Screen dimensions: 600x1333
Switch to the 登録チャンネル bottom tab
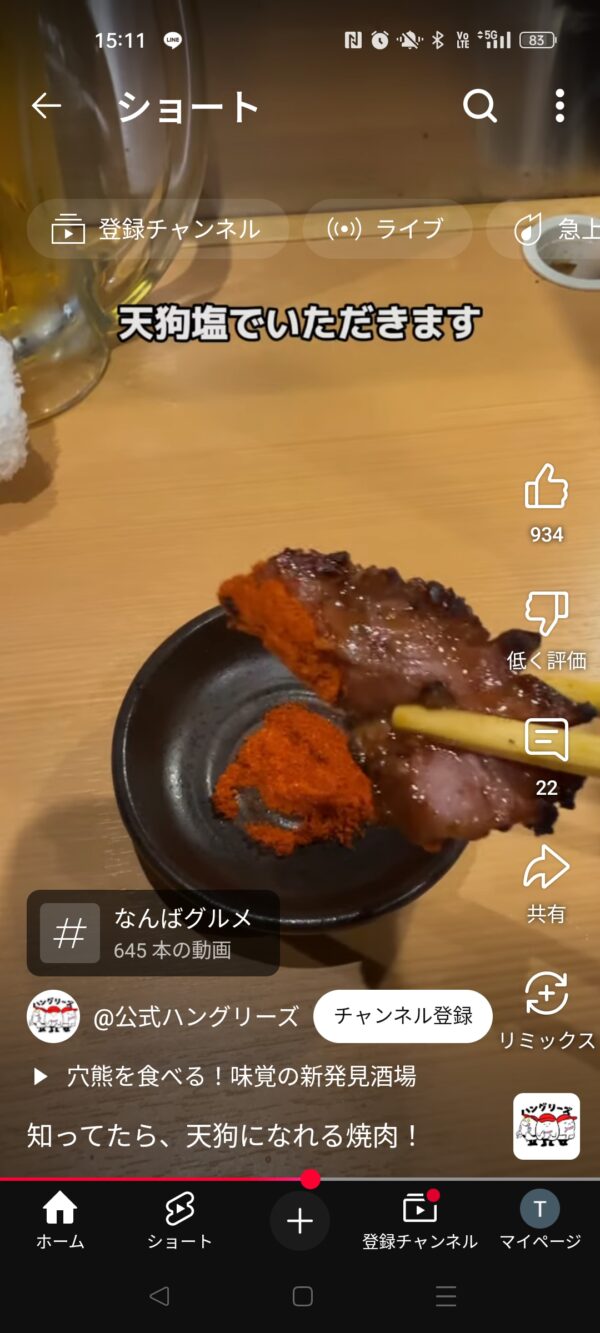tap(420, 1221)
